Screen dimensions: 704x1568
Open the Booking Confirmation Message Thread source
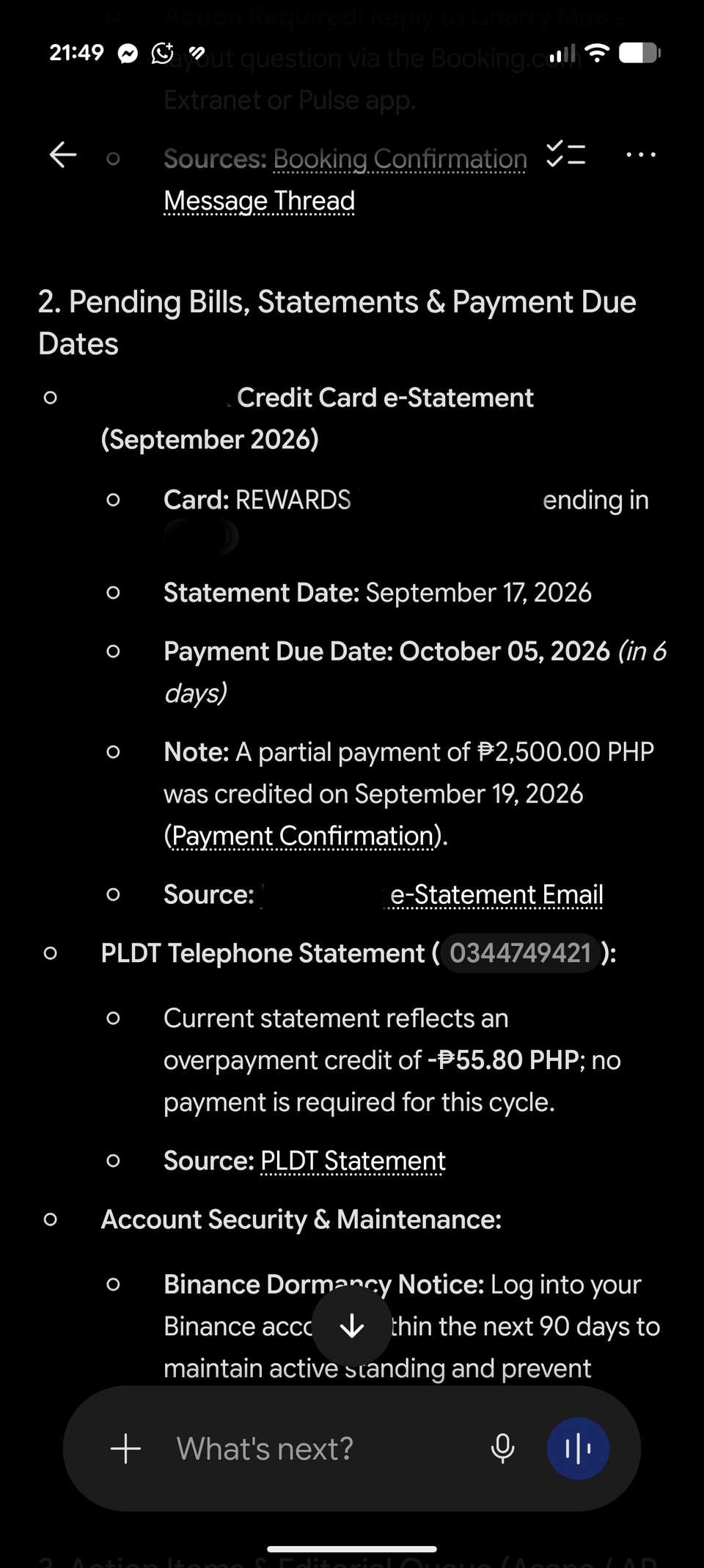(345, 180)
